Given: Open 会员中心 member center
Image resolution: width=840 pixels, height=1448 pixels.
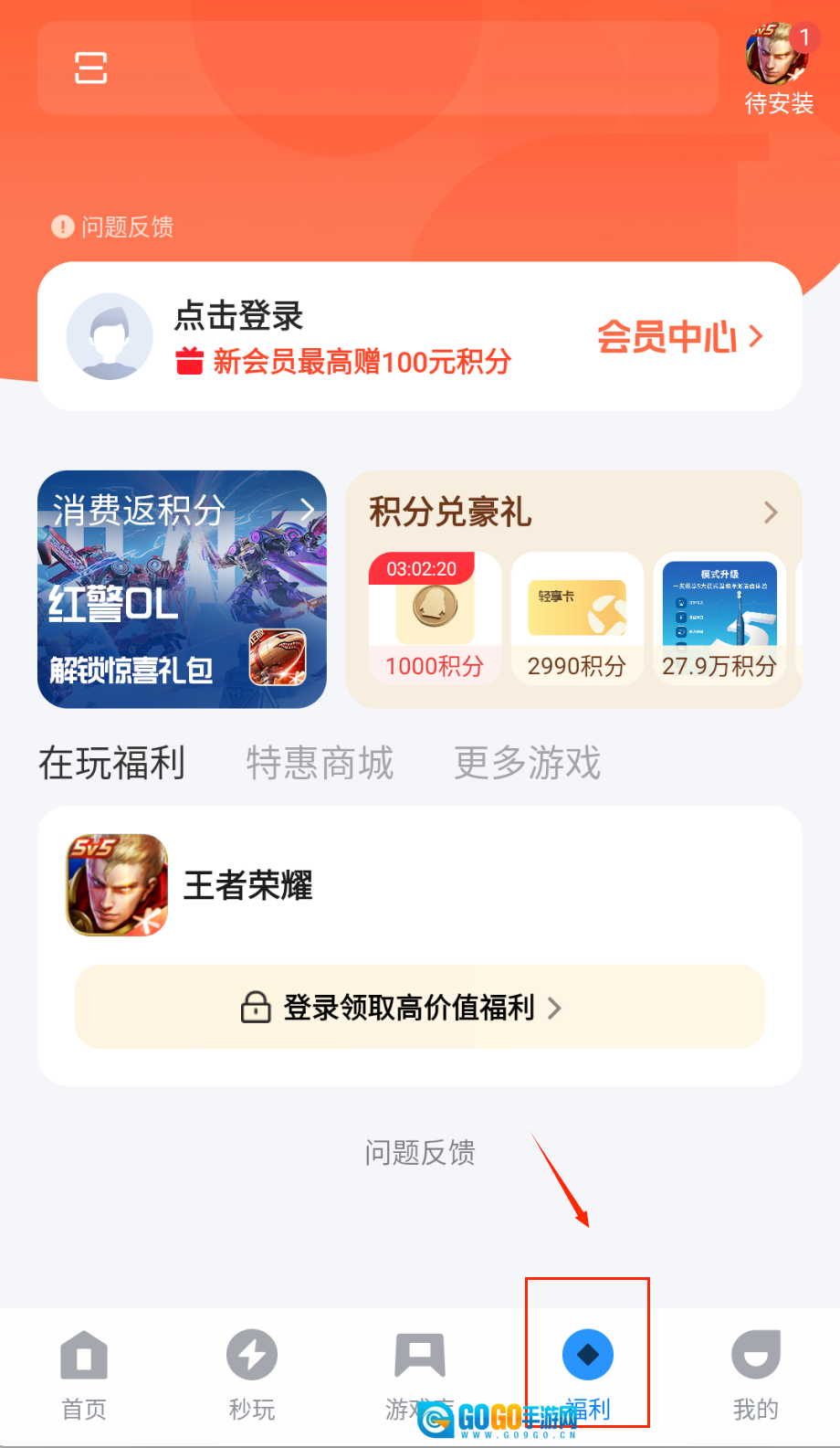Looking at the screenshot, I should (679, 337).
